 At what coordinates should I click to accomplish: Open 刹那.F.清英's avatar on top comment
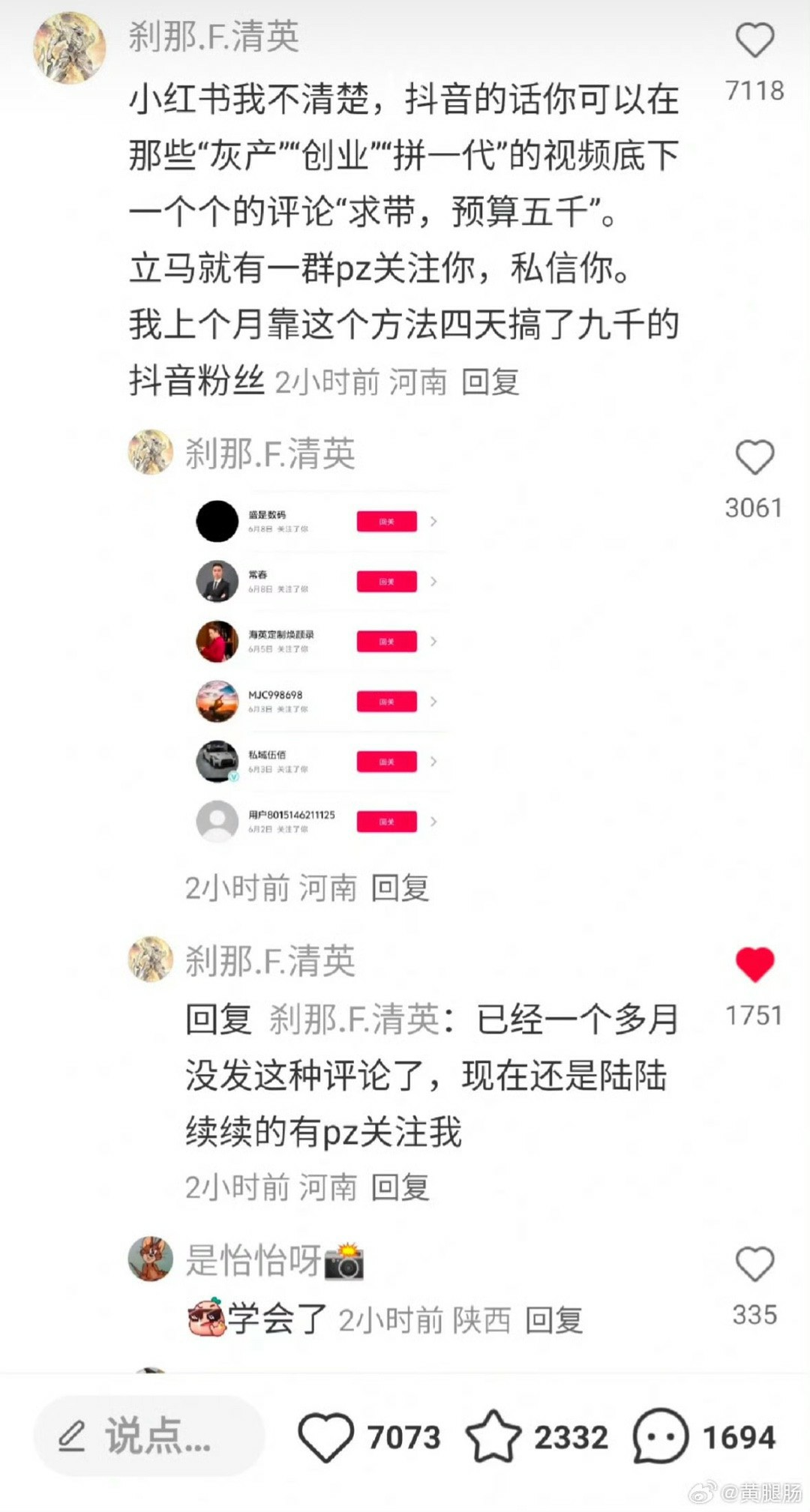coord(69,48)
